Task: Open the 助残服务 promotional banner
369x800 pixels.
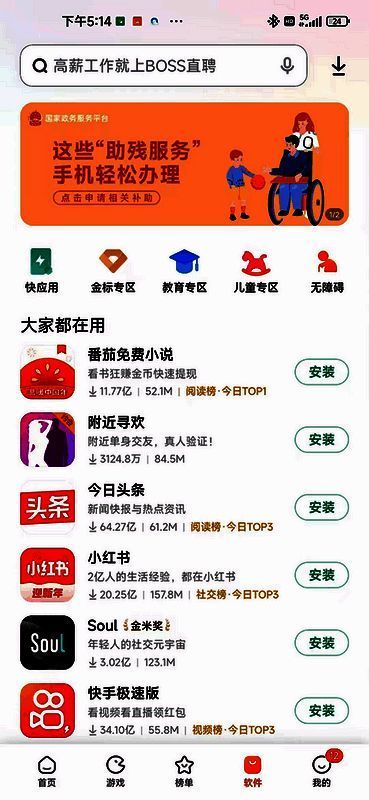Action: (x=184, y=164)
